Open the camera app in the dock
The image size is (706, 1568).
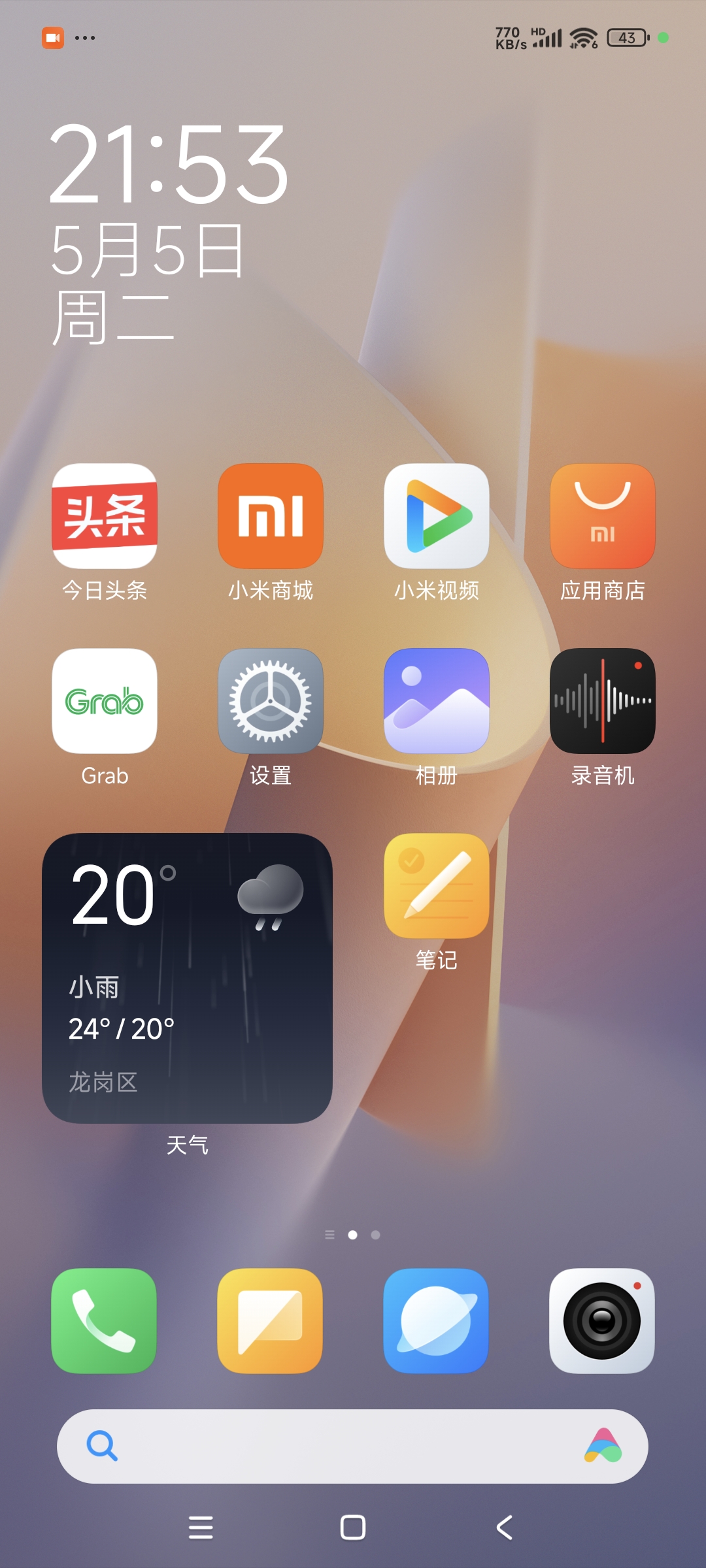pyautogui.click(x=602, y=1321)
